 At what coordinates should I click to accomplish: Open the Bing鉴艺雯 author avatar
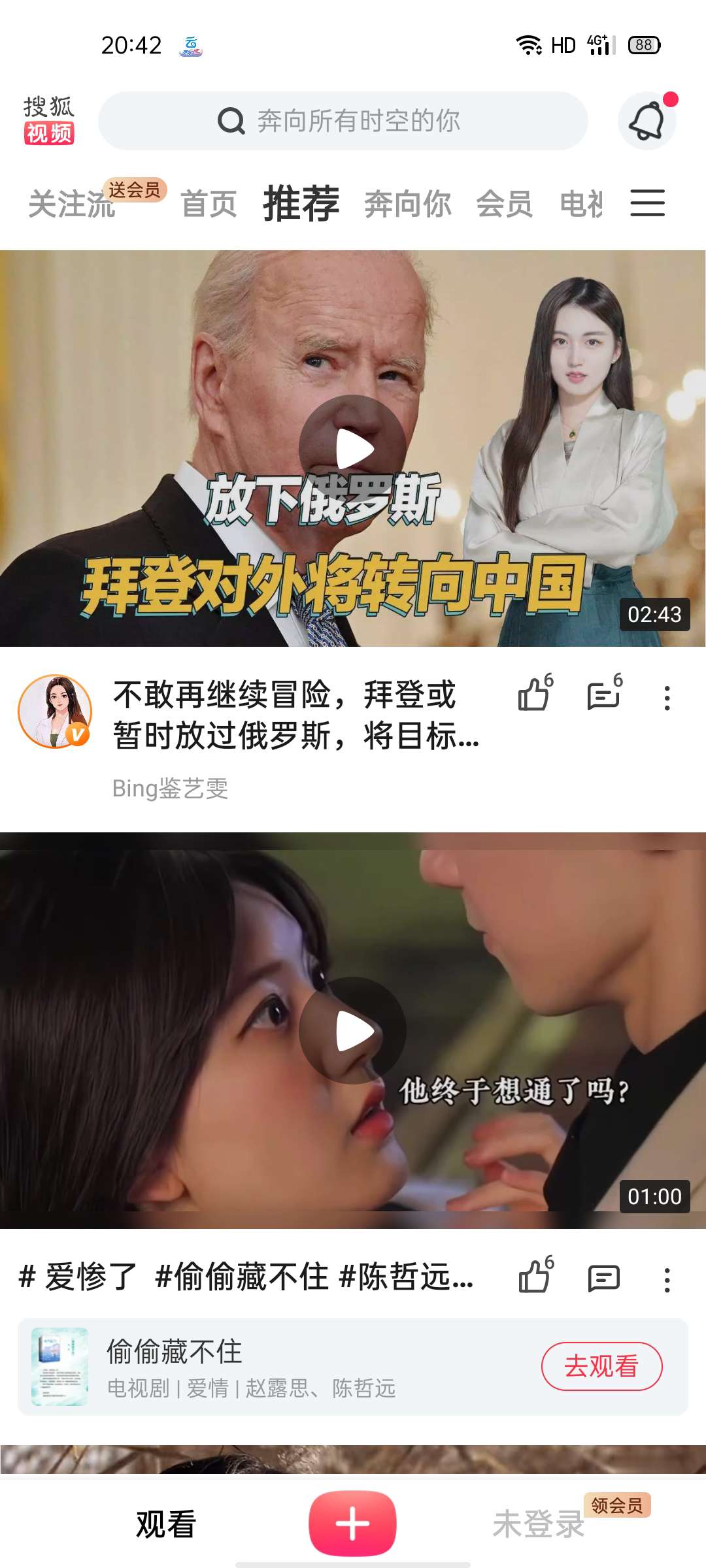[55, 711]
